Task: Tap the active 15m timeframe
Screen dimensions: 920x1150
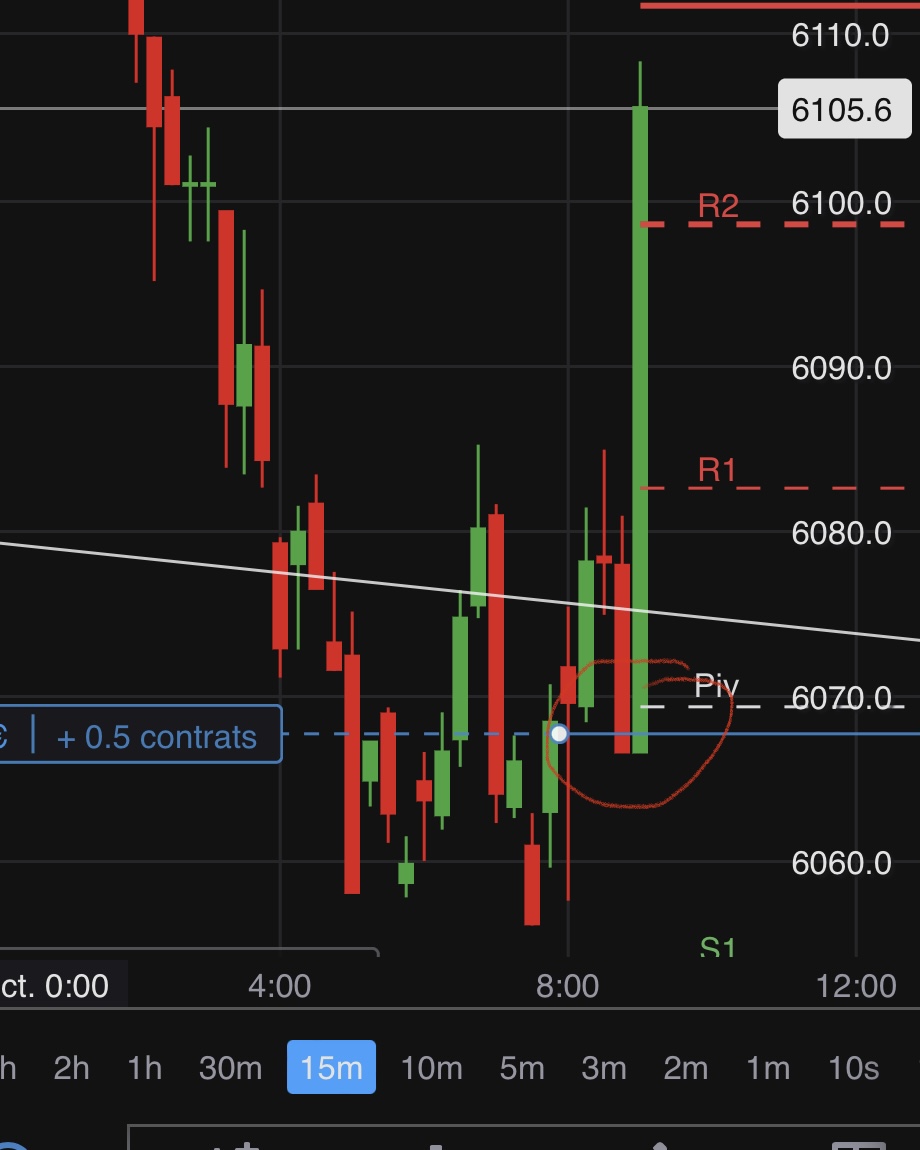Action: coord(331,1068)
